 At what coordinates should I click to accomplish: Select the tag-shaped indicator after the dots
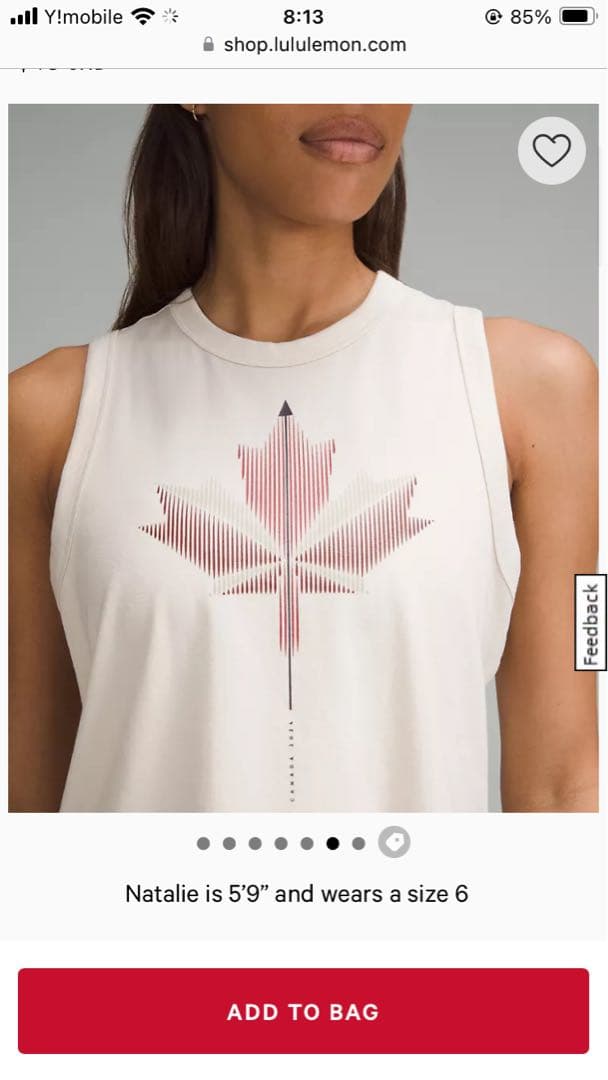tap(394, 842)
